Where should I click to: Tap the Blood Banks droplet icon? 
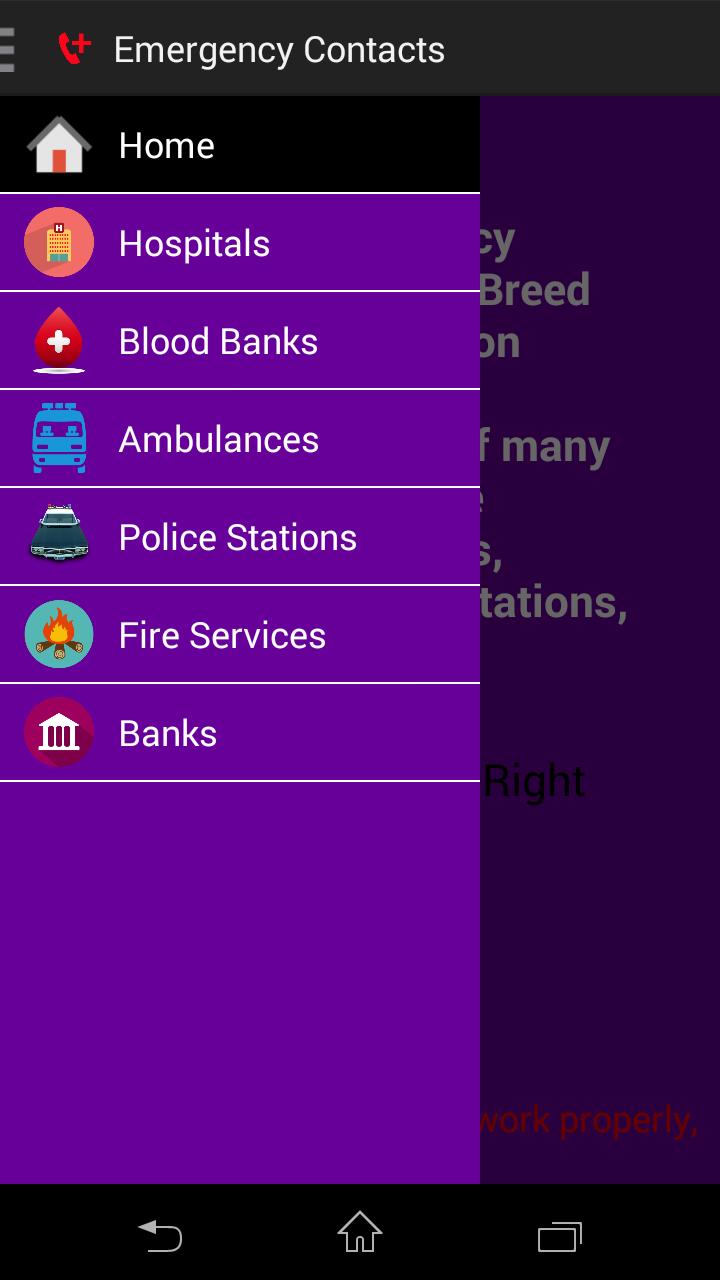click(x=58, y=340)
